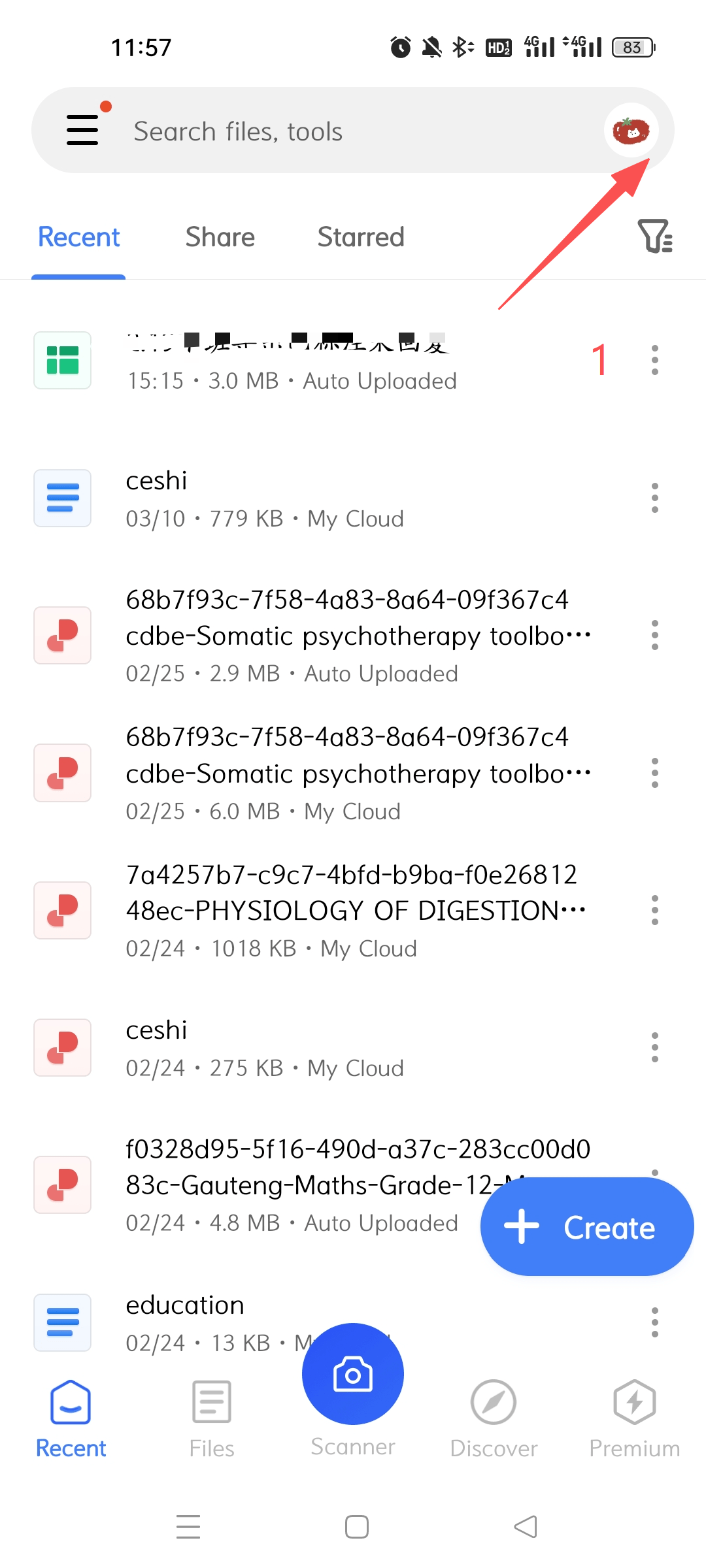The width and height of the screenshot is (706, 1568).
Task: Open the Somatic psychotherapy toolbox PDF
Action: click(327, 635)
